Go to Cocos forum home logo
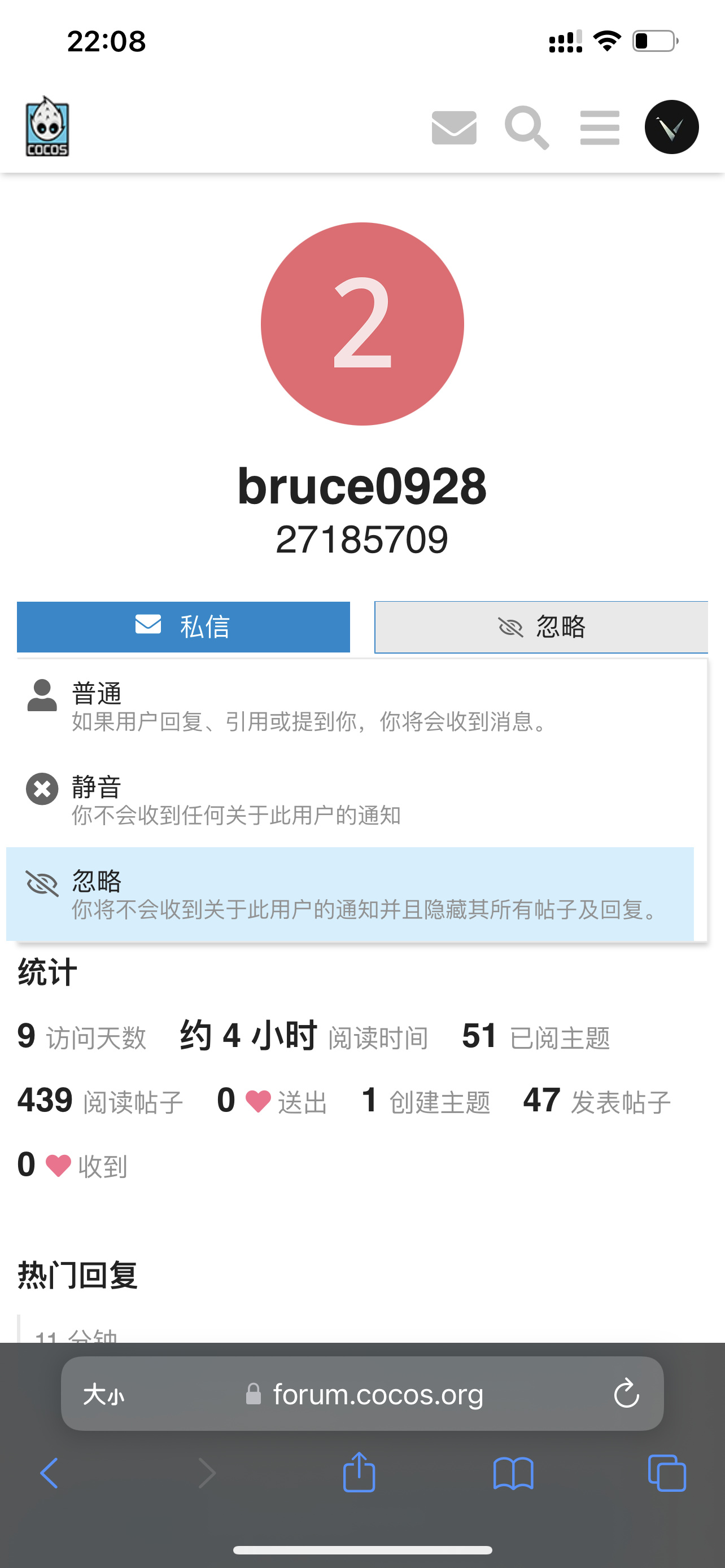This screenshot has height=1568, width=725. click(47, 127)
